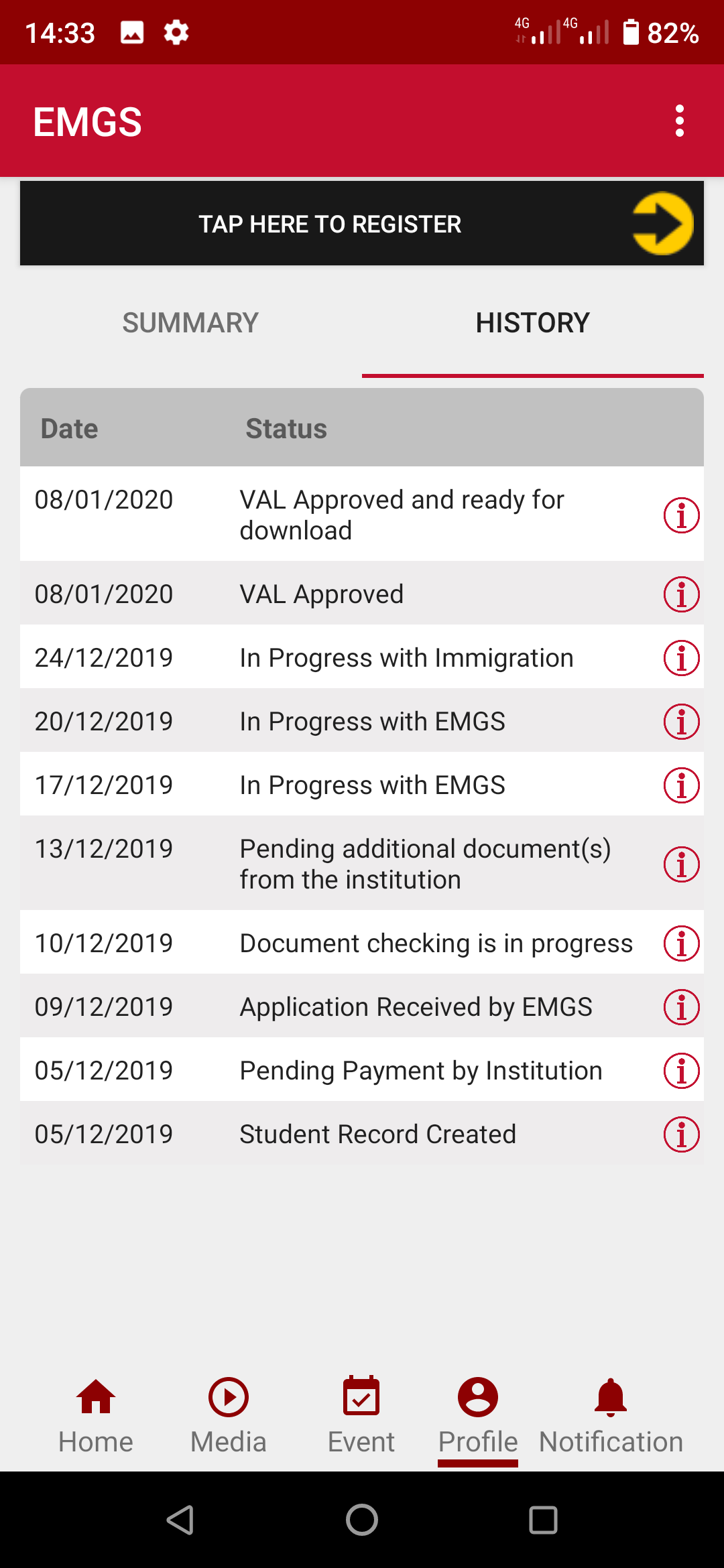Open info for Student Record Created
The image size is (724, 1568).
pos(681,1134)
